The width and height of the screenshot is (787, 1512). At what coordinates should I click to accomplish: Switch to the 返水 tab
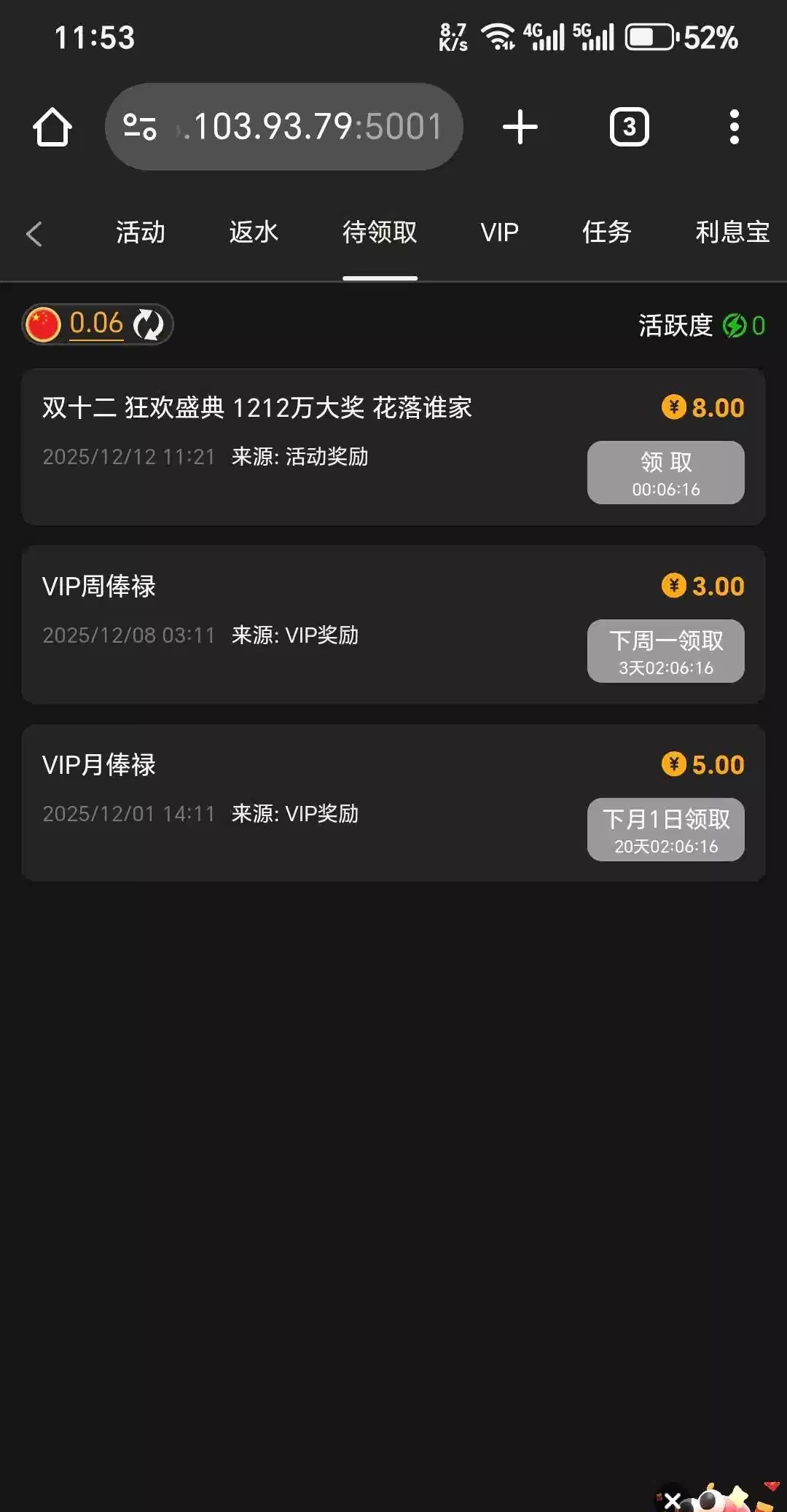(254, 232)
